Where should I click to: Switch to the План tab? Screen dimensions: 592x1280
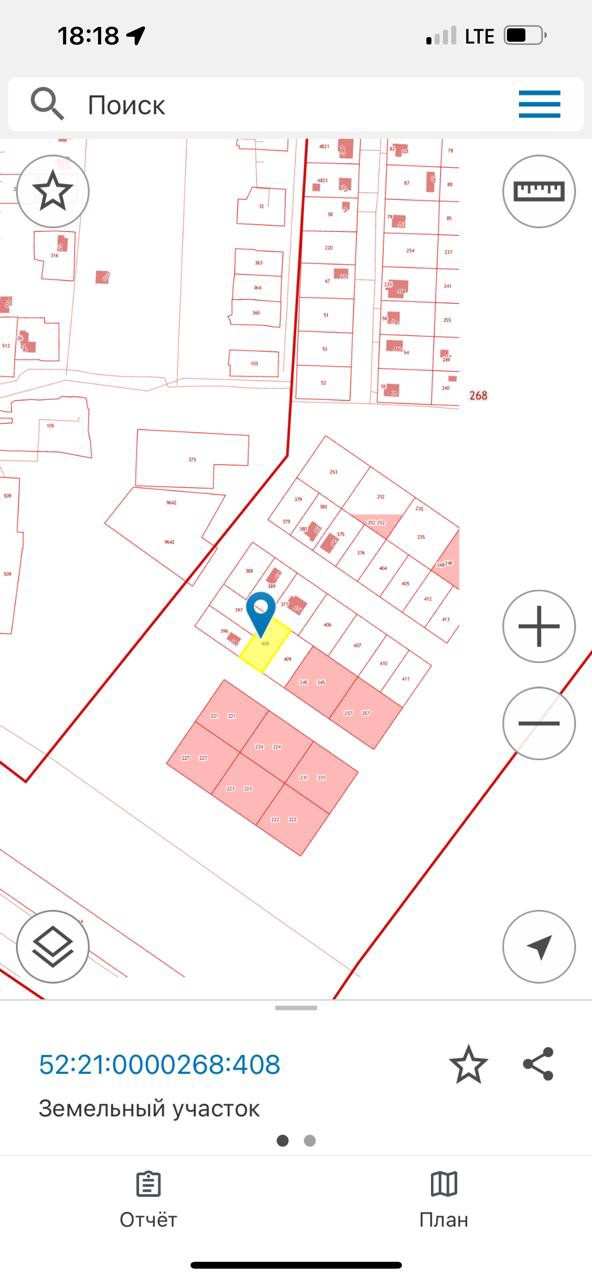pos(443,1201)
